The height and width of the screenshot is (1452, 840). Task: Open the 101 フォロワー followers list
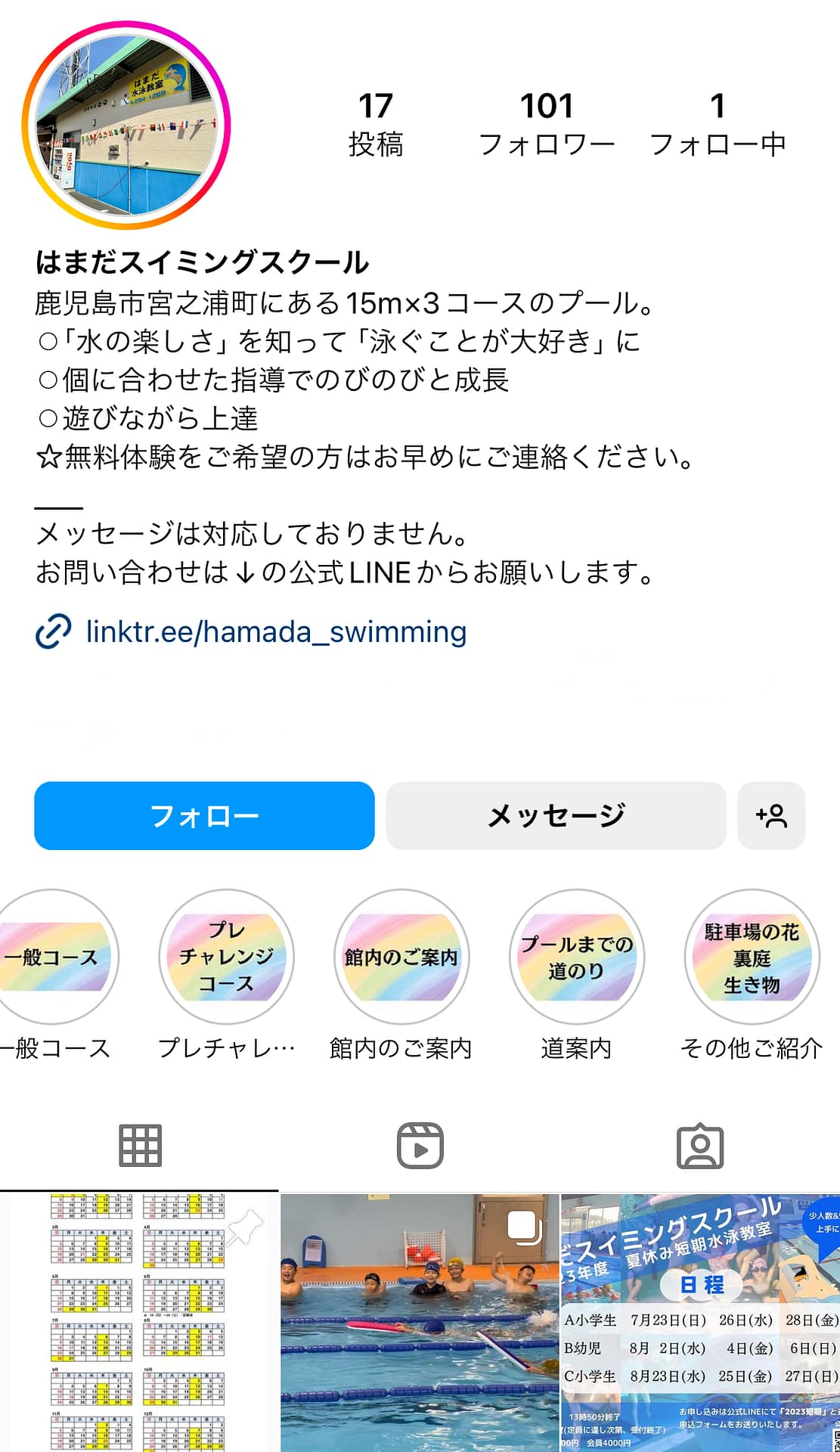coord(546,125)
